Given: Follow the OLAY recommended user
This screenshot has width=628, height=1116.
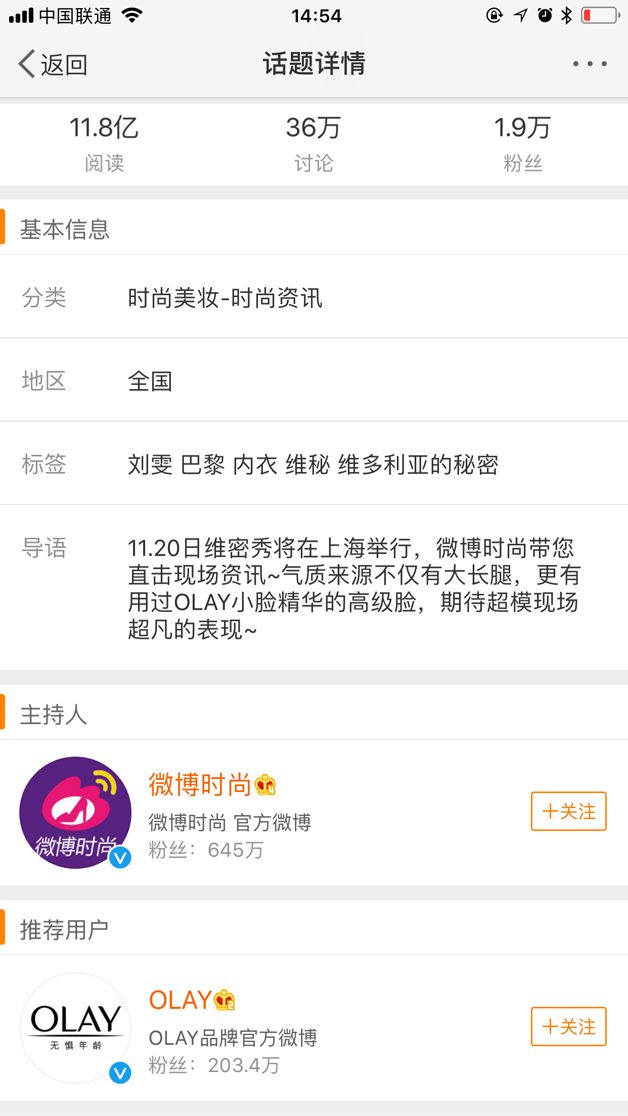Looking at the screenshot, I should (568, 1026).
